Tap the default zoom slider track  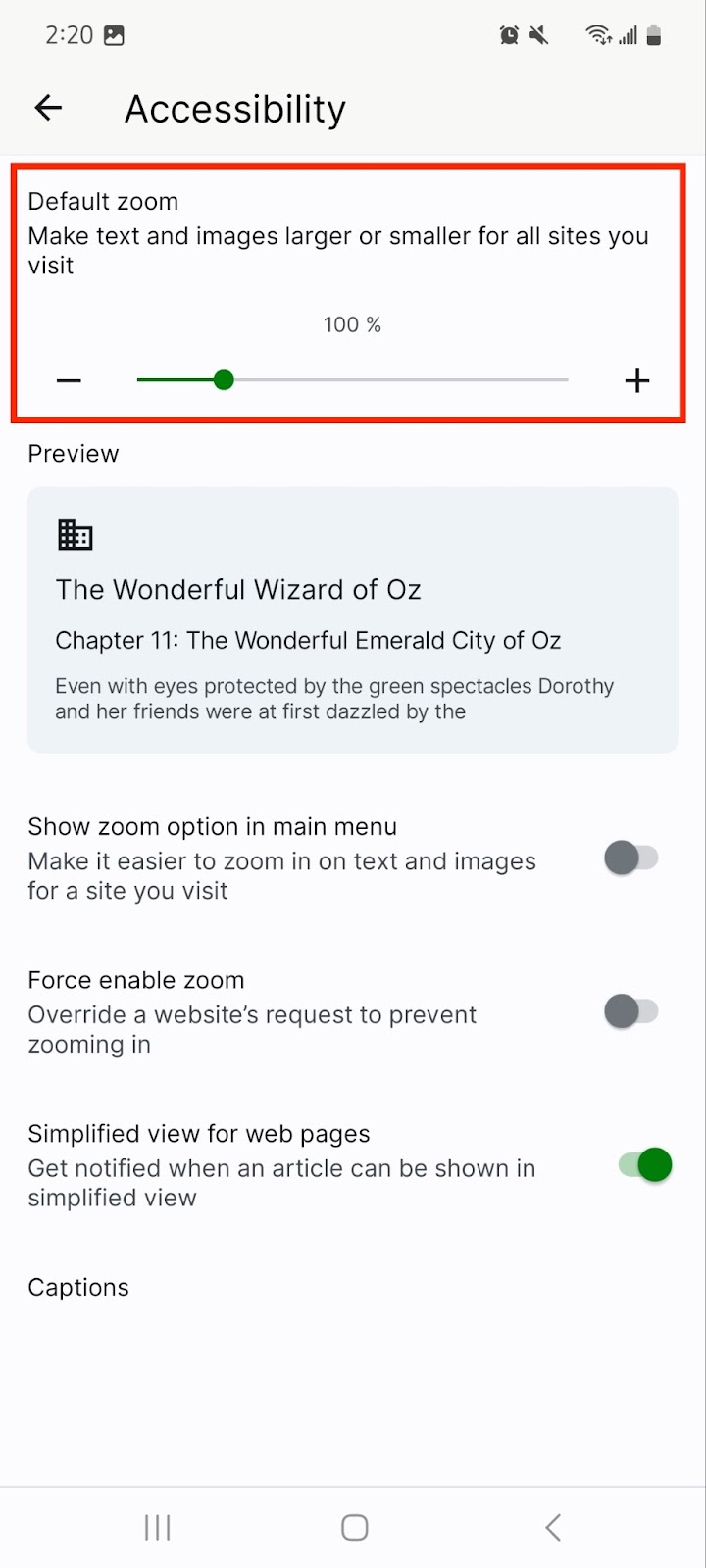(352, 380)
